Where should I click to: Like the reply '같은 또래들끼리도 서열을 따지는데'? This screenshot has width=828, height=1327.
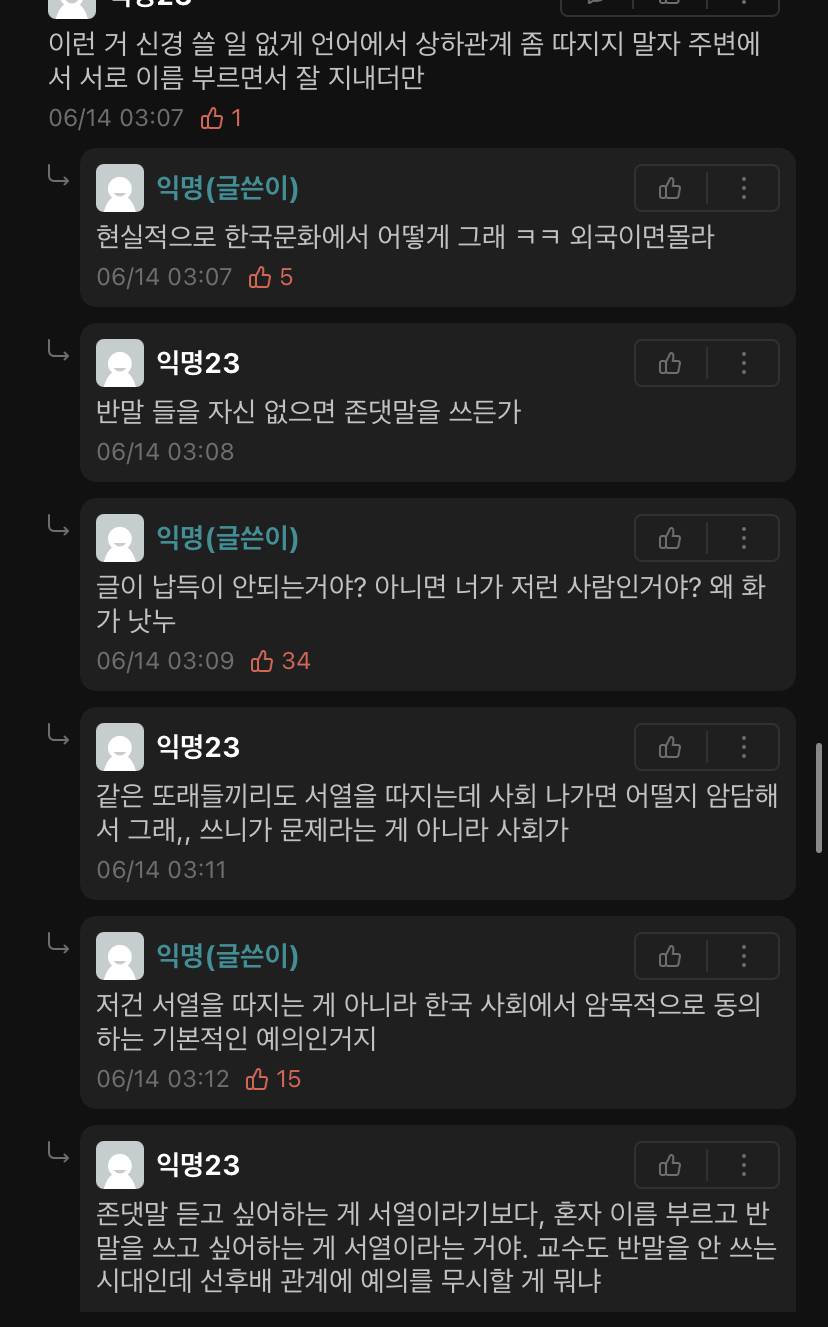click(x=670, y=747)
